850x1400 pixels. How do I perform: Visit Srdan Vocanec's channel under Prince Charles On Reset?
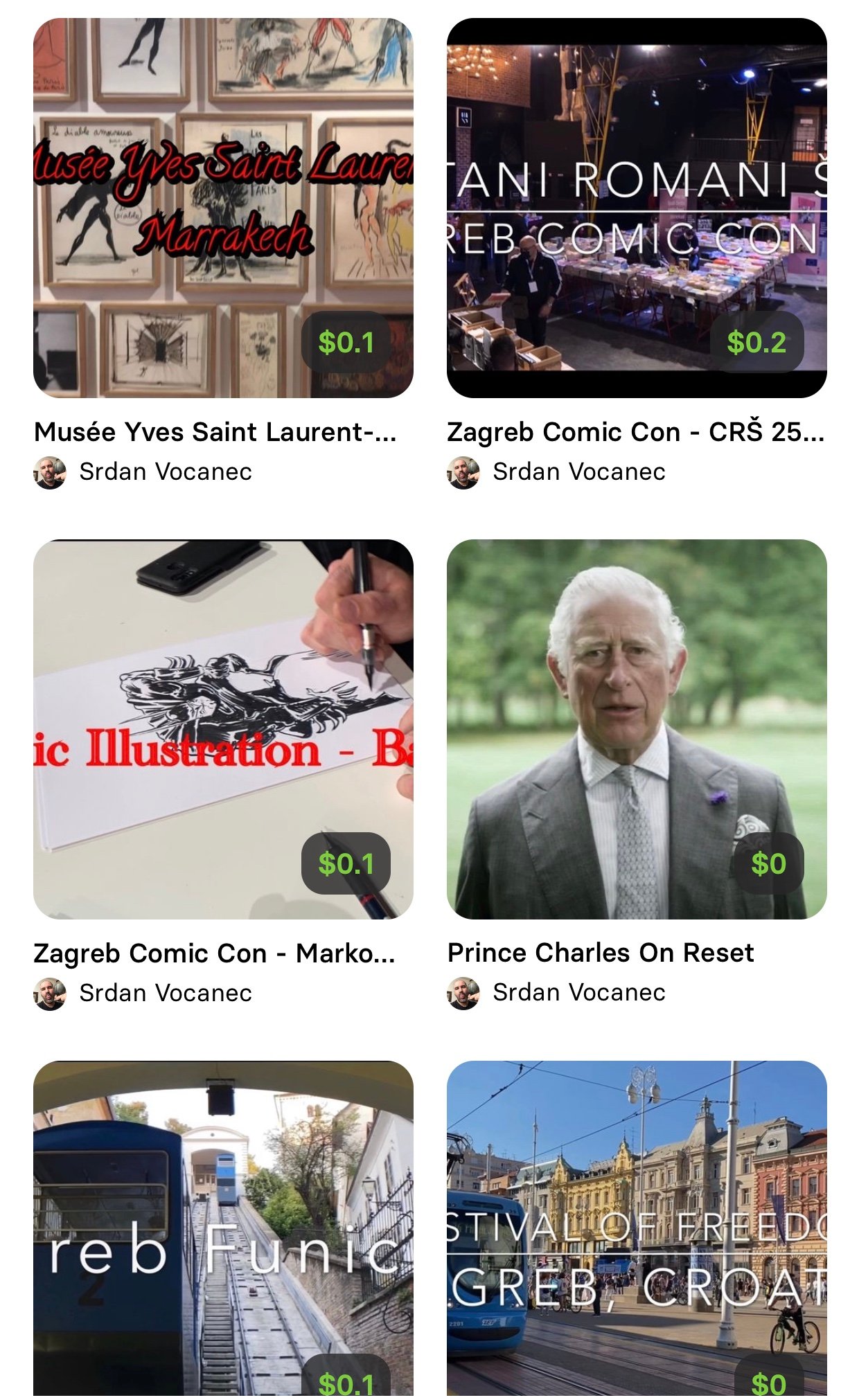pos(578,993)
